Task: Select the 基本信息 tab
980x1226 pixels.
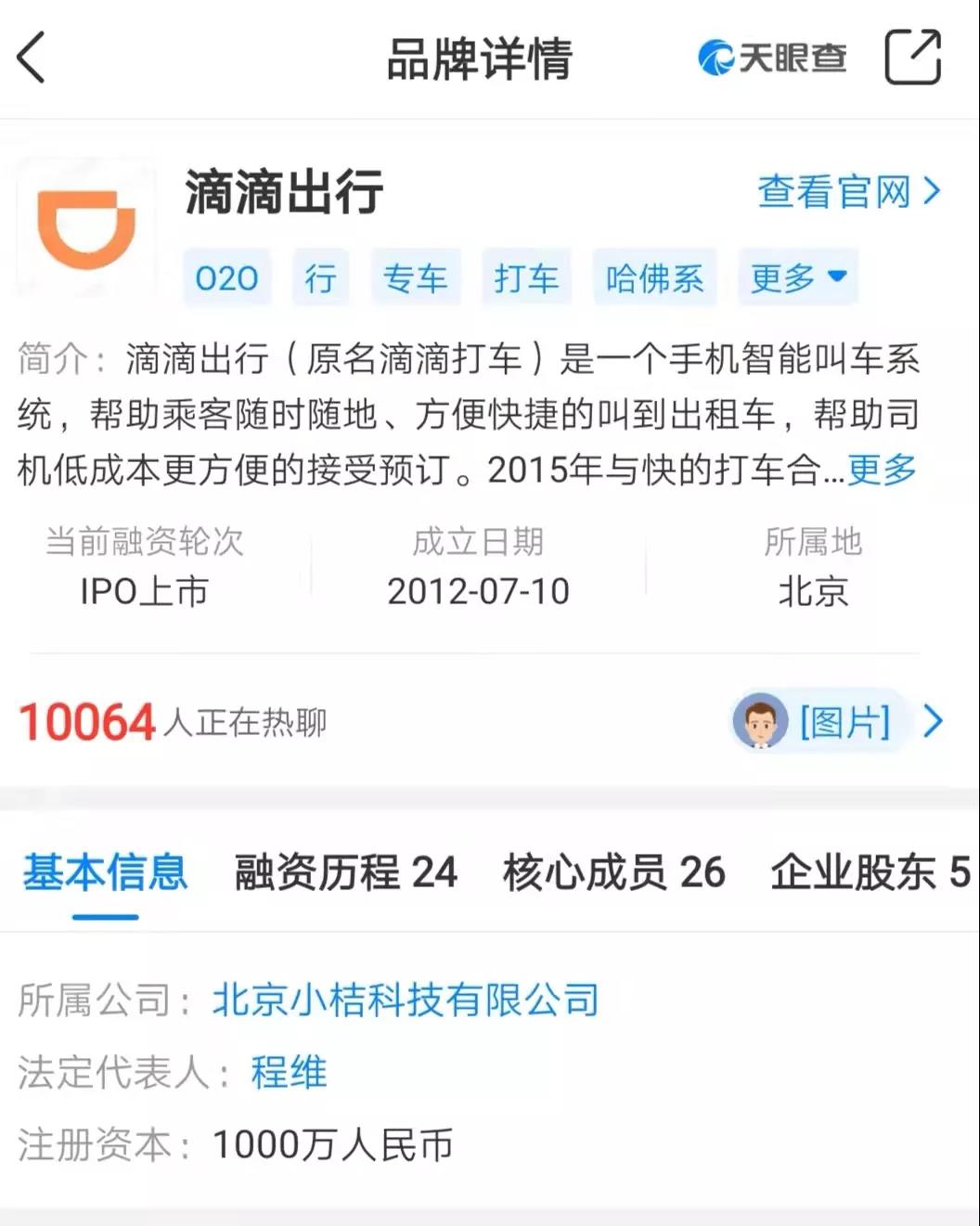Action: click(x=105, y=872)
